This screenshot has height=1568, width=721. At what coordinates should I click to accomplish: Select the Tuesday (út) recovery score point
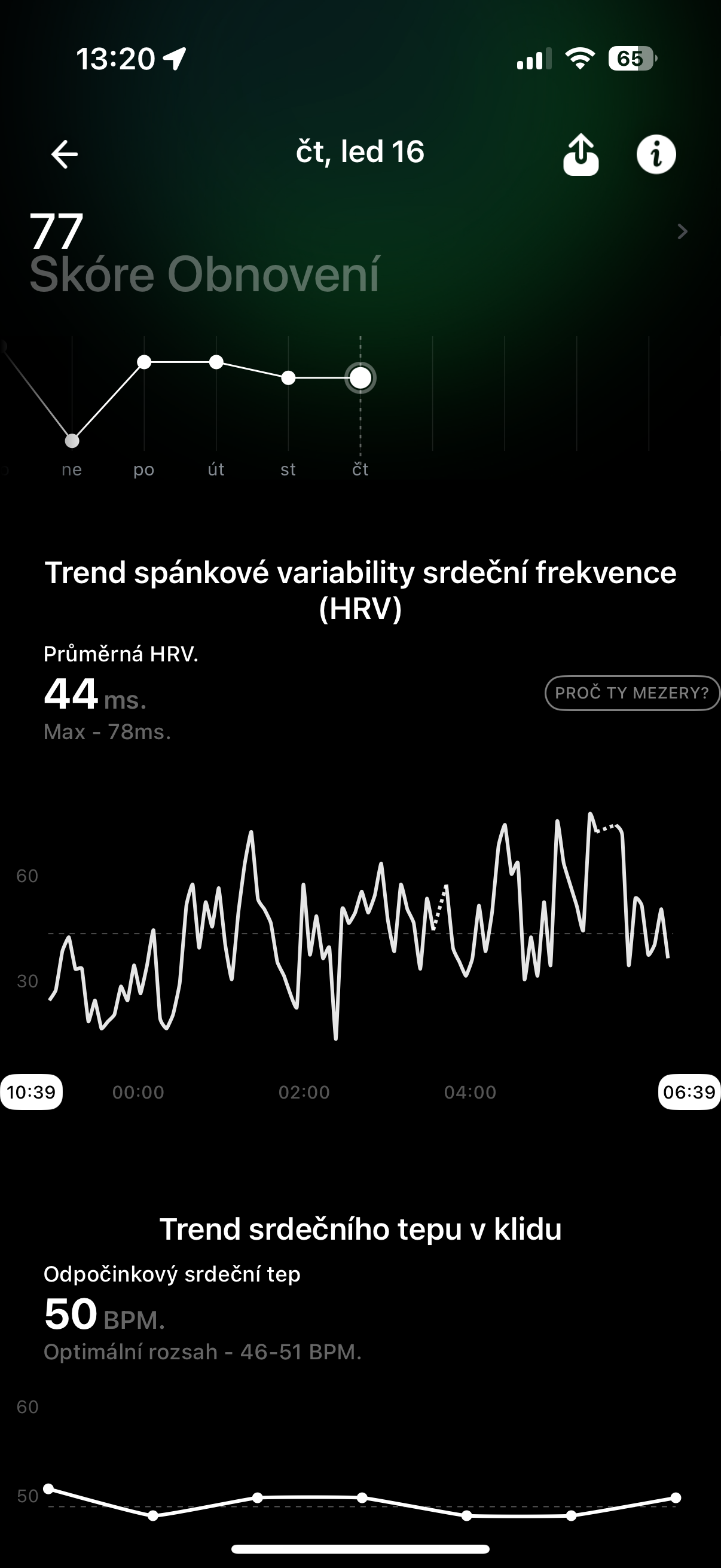216,361
